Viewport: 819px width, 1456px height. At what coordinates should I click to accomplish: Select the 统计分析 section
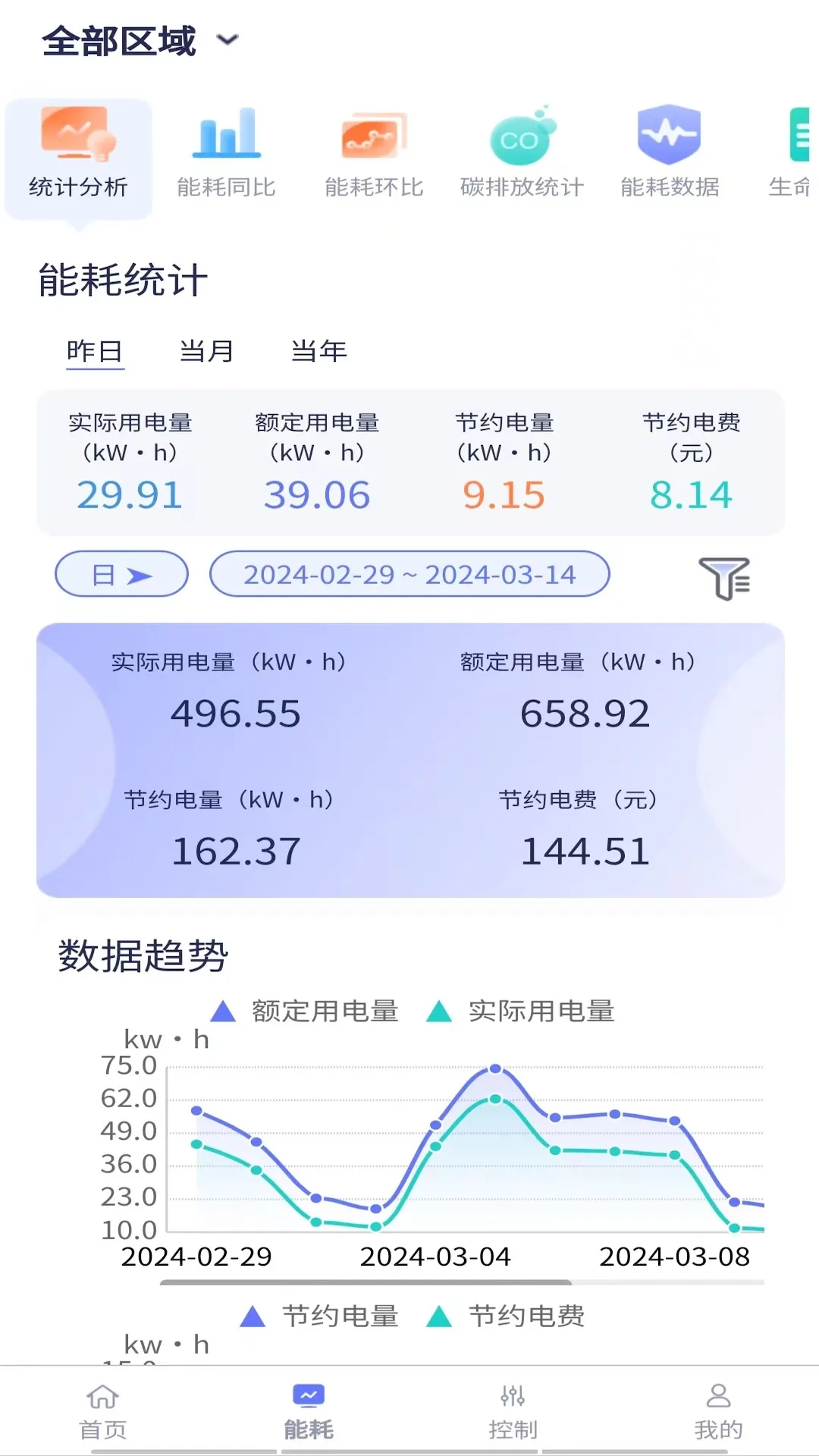pos(78,159)
